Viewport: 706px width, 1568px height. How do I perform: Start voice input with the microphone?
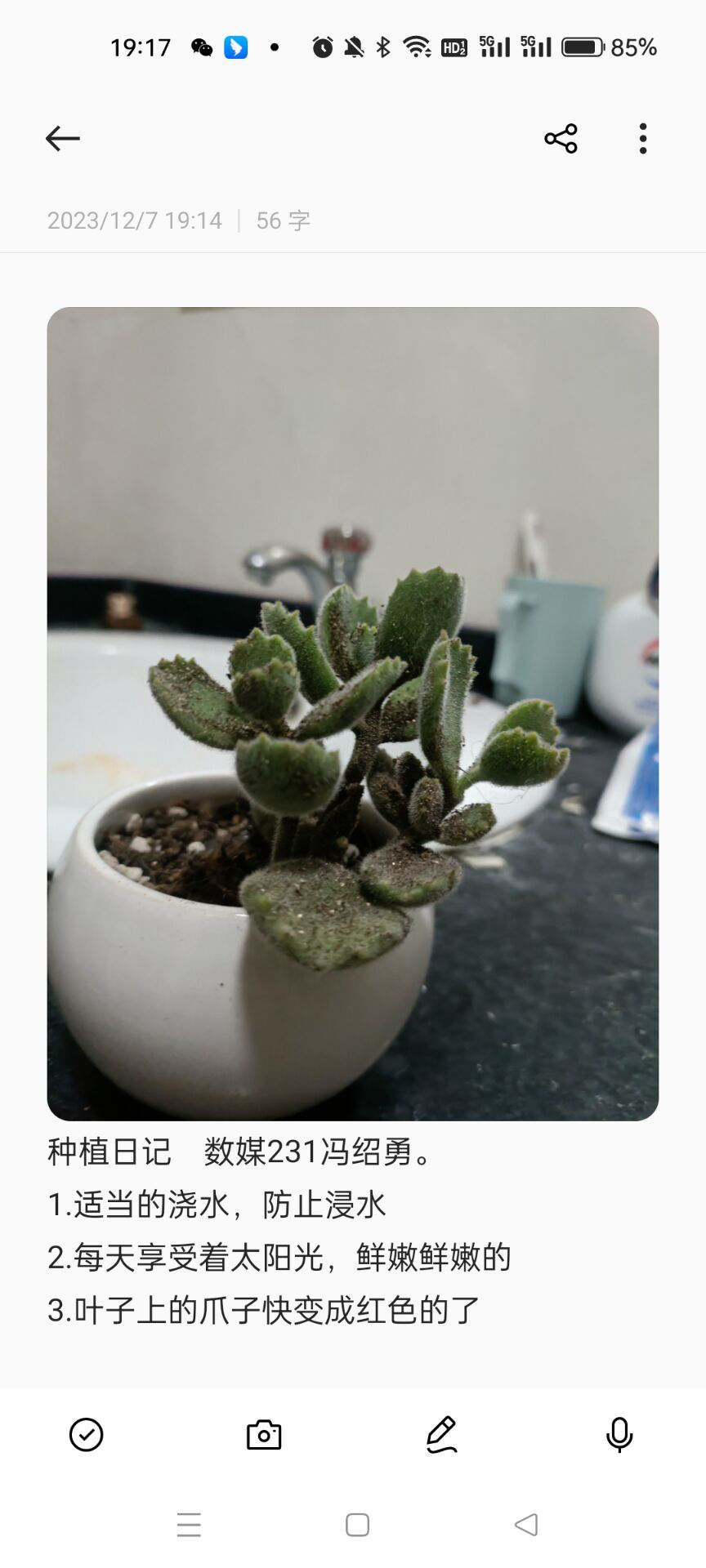[619, 1435]
